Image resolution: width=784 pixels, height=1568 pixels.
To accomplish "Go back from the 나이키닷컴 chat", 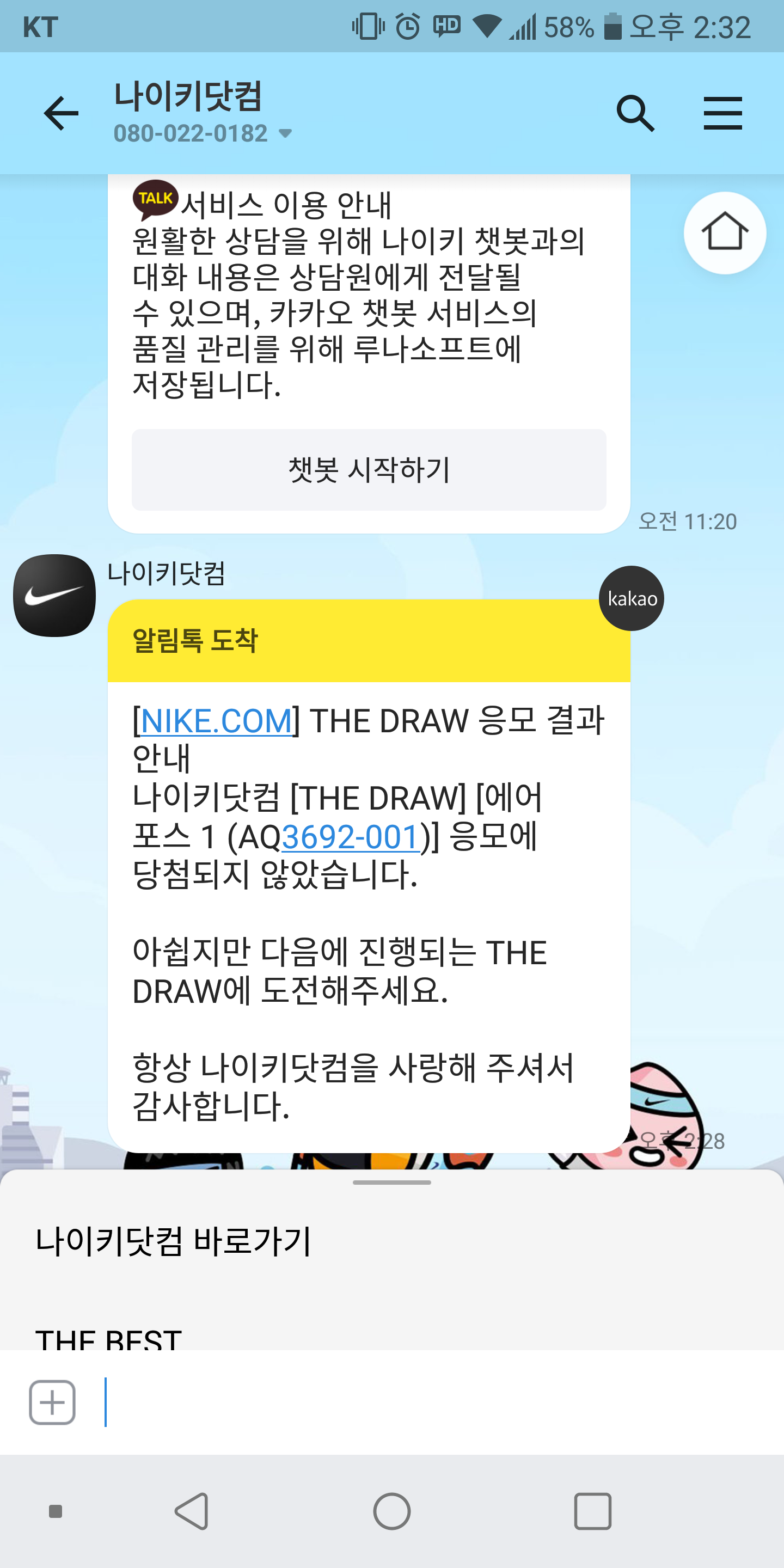I will 61,113.
